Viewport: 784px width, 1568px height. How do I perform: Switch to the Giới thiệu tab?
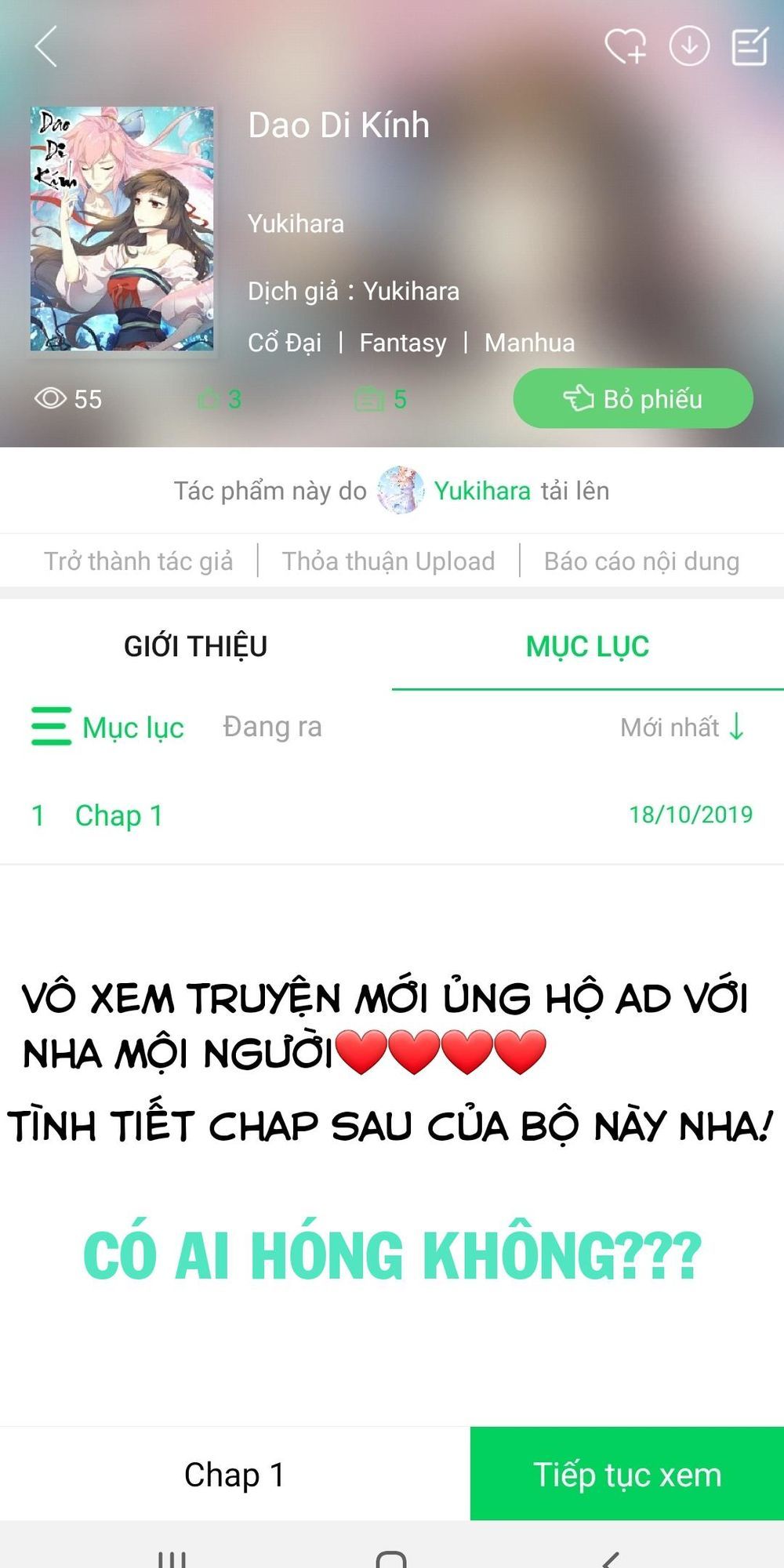pos(195,646)
